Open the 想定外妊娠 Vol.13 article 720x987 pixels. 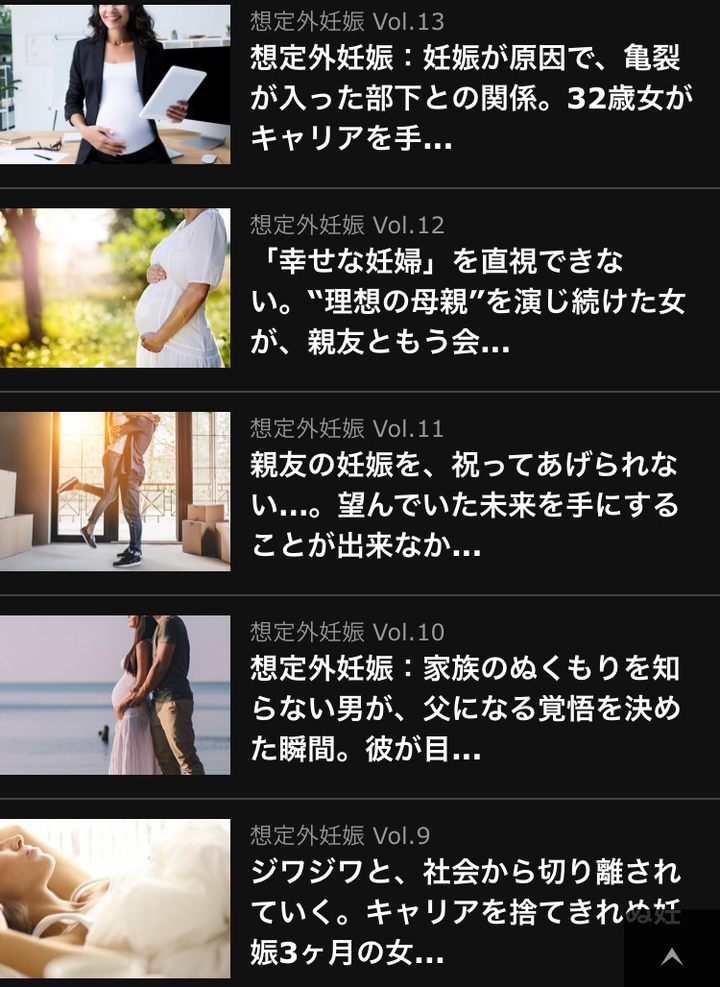click(x=465, y=98)
